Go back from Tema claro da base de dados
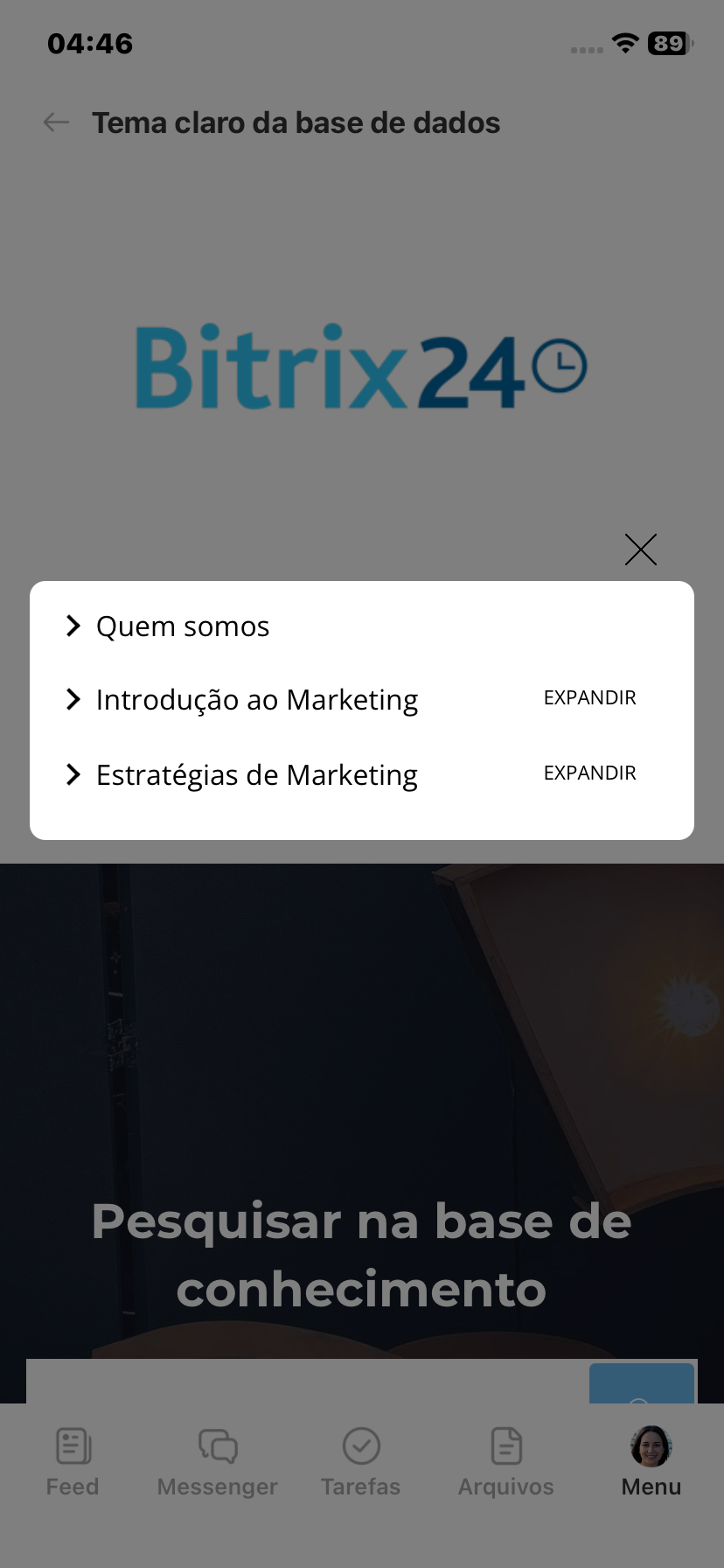Screen dimensions: 724x1568 (x=57, y=122)
